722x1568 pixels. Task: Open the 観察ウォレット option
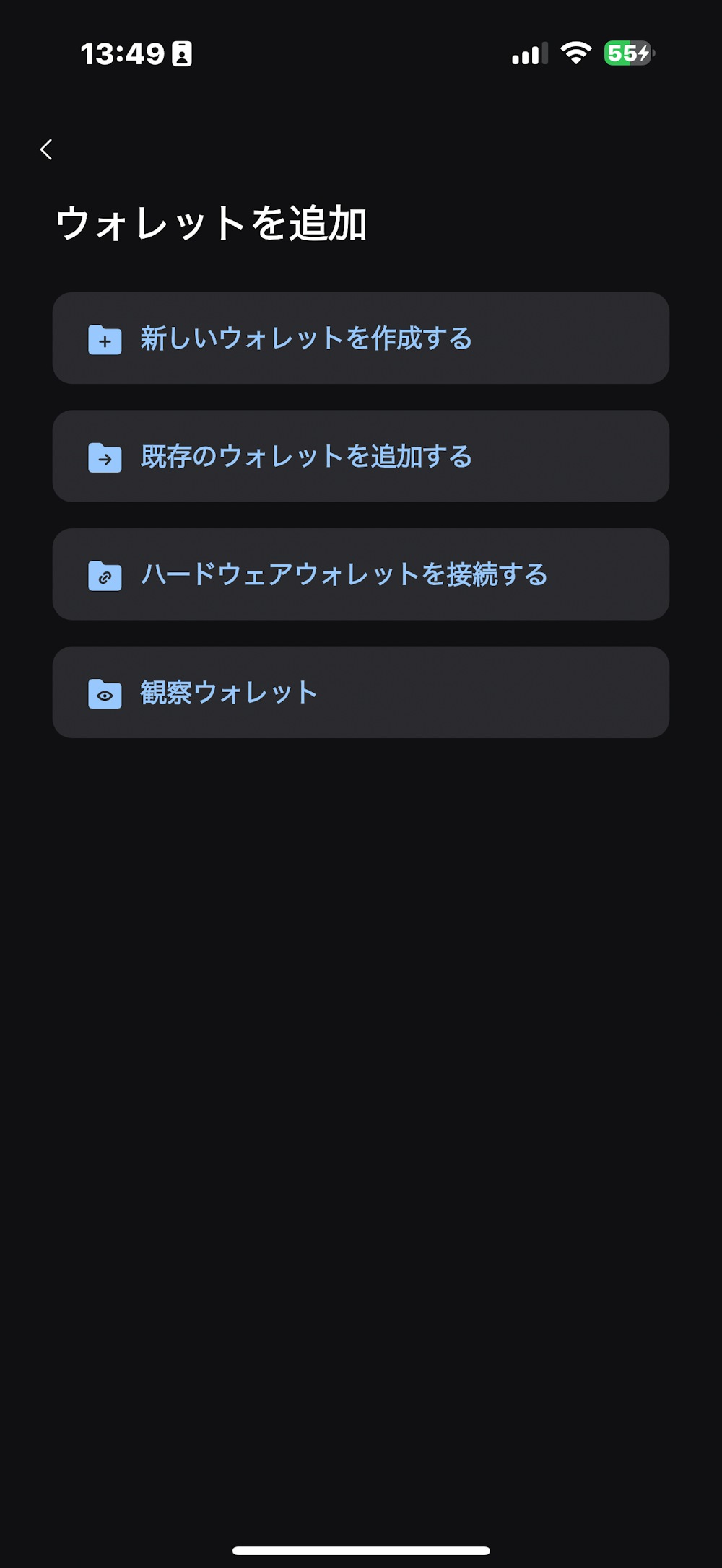pyautogui.click(x=361, y=693)
